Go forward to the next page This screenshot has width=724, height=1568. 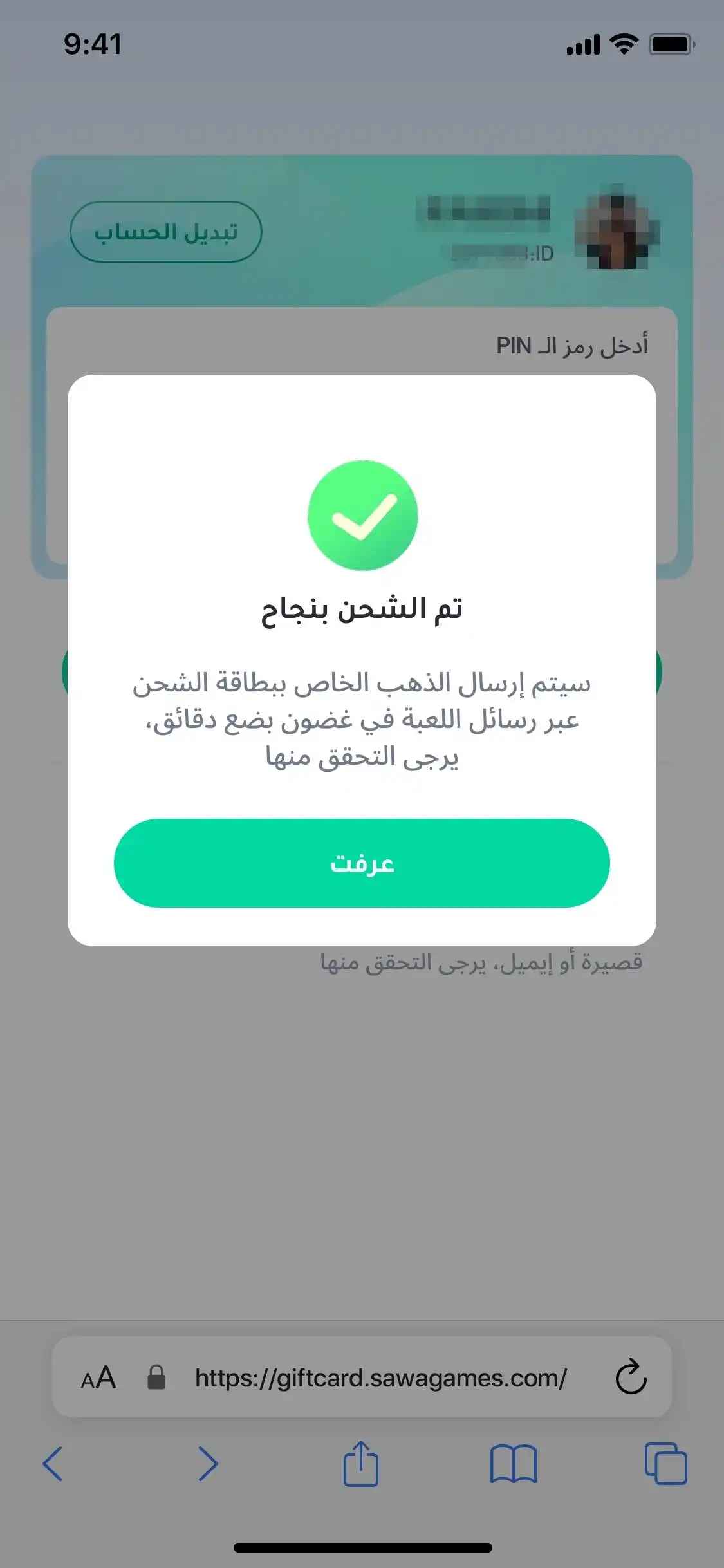pos(207,1464)
